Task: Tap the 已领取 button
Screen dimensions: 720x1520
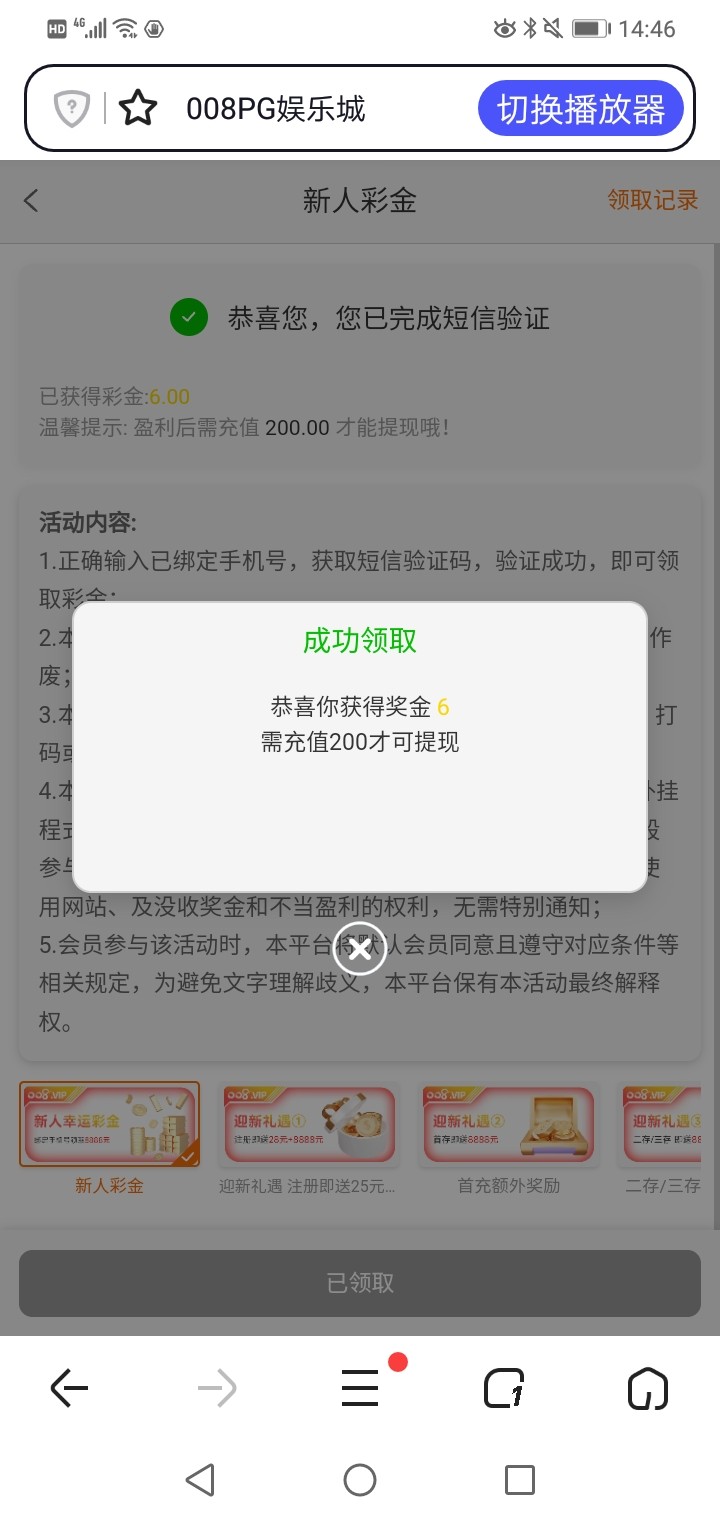Action: (x=360, y=1283)
